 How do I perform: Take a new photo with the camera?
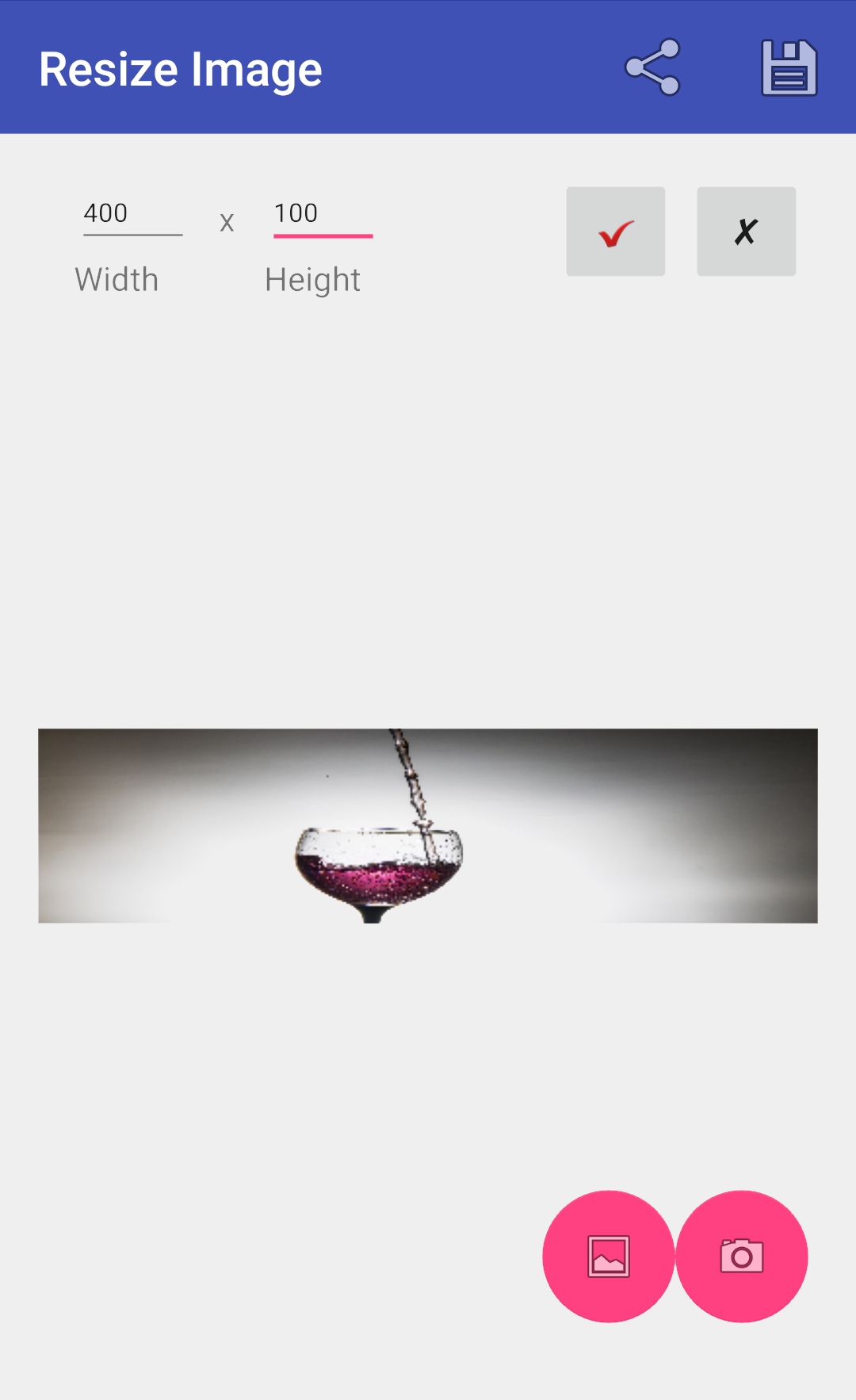tap(742, 1256)
